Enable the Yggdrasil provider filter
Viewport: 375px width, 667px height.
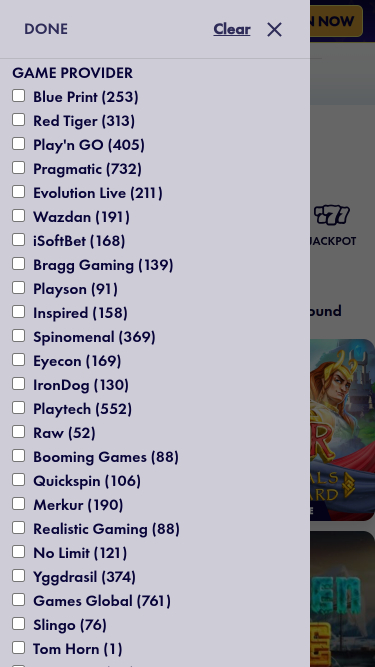(19, 576)
